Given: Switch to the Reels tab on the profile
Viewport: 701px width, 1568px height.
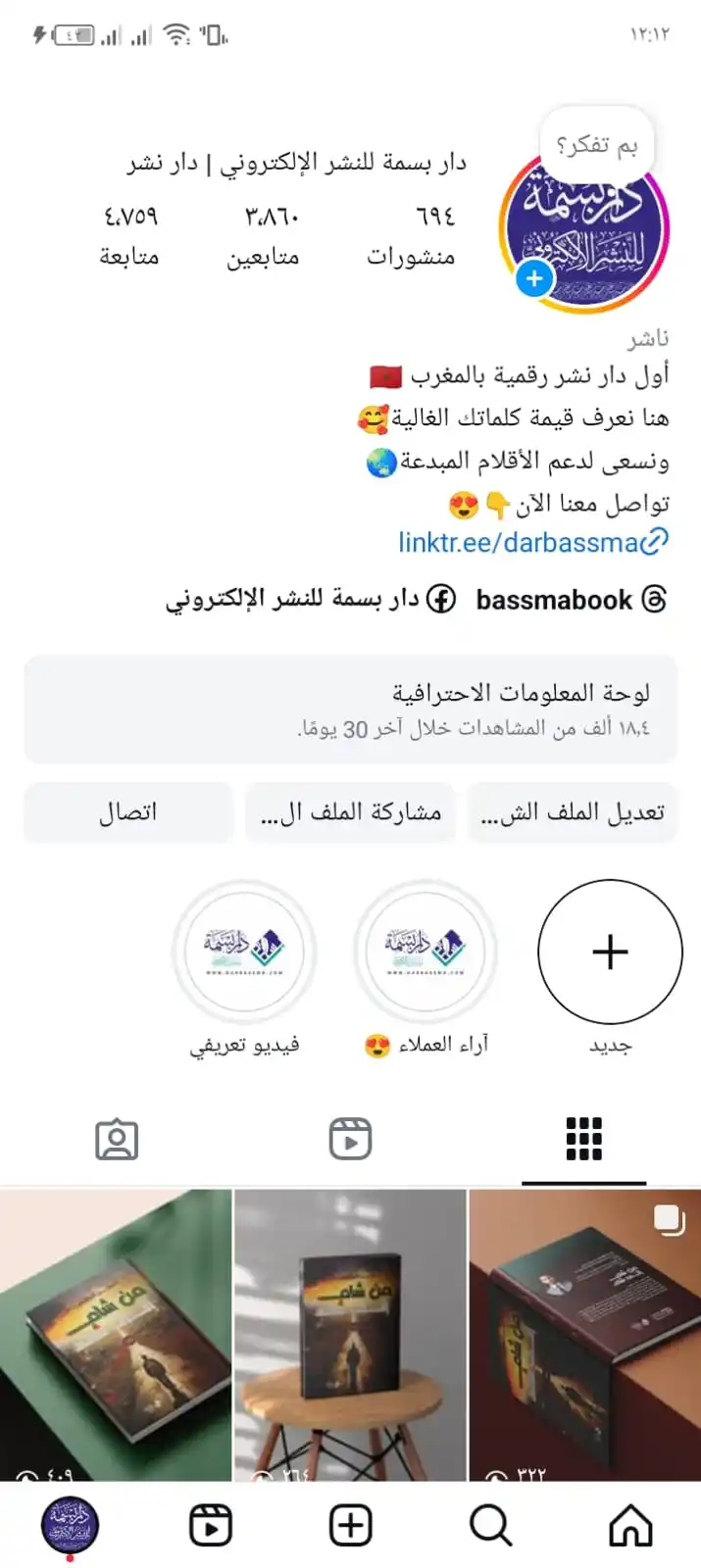Looking at the screenshot, I should tap(350, 1139).
